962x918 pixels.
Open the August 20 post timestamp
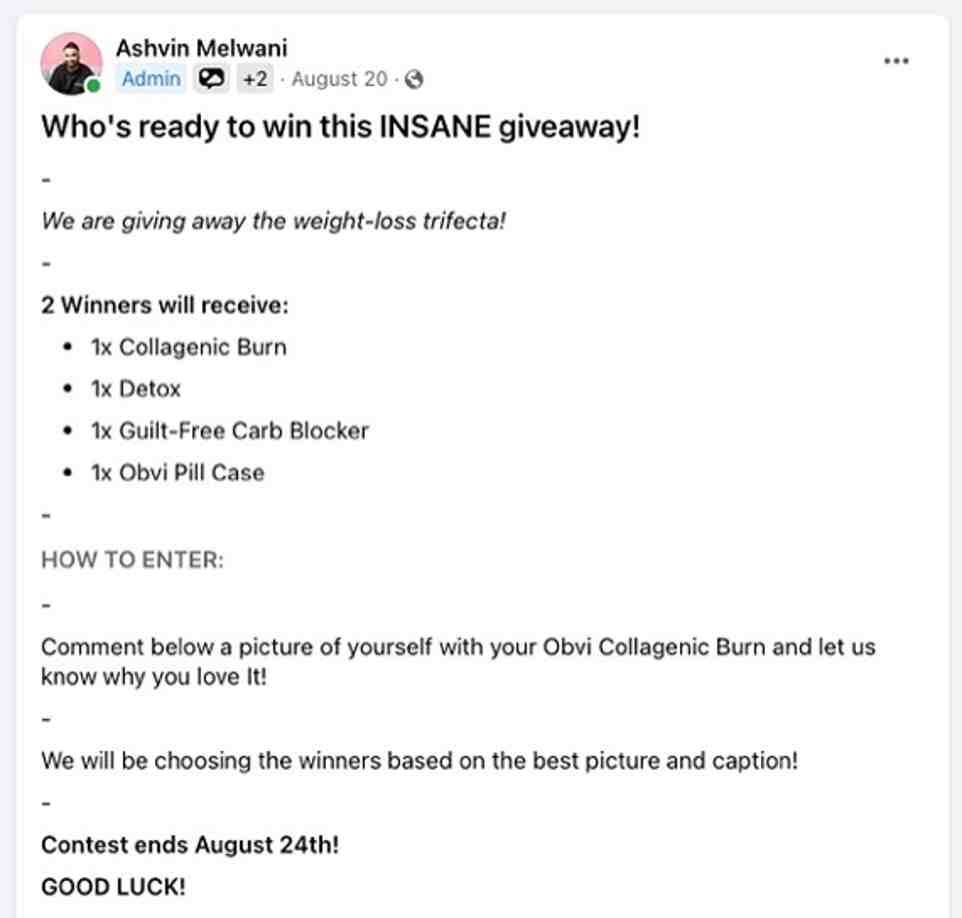coord(339,79)
